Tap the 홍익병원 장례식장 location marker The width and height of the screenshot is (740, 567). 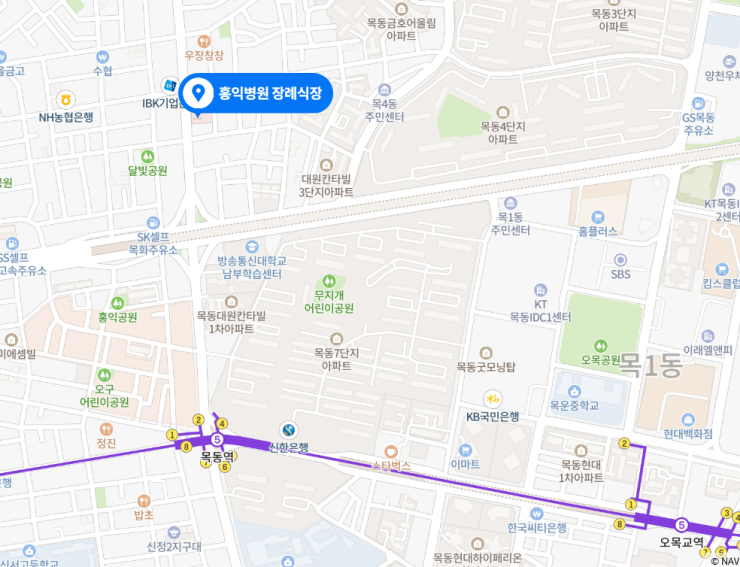click(198, 93)
